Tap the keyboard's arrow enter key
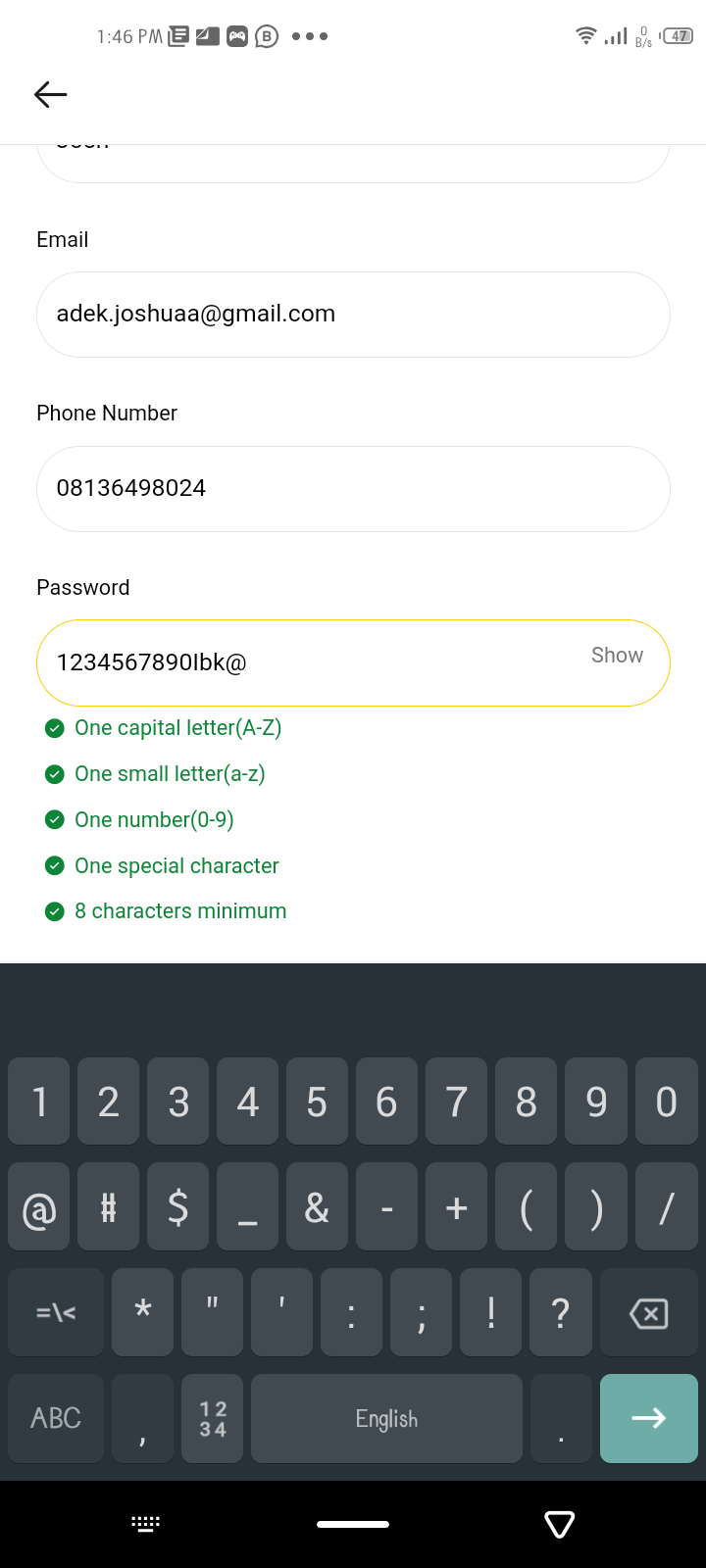The width and height of the screenshot is (706, 1568). (x=648, y=1418)
